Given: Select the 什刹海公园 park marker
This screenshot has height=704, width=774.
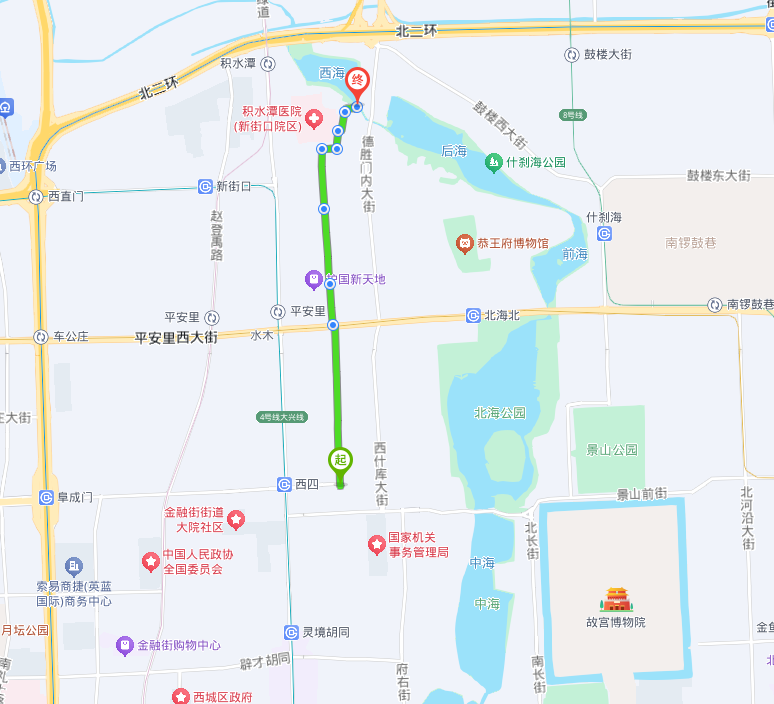Looking at the screenshot, I should pyautogui.click(x=493, y=162).
